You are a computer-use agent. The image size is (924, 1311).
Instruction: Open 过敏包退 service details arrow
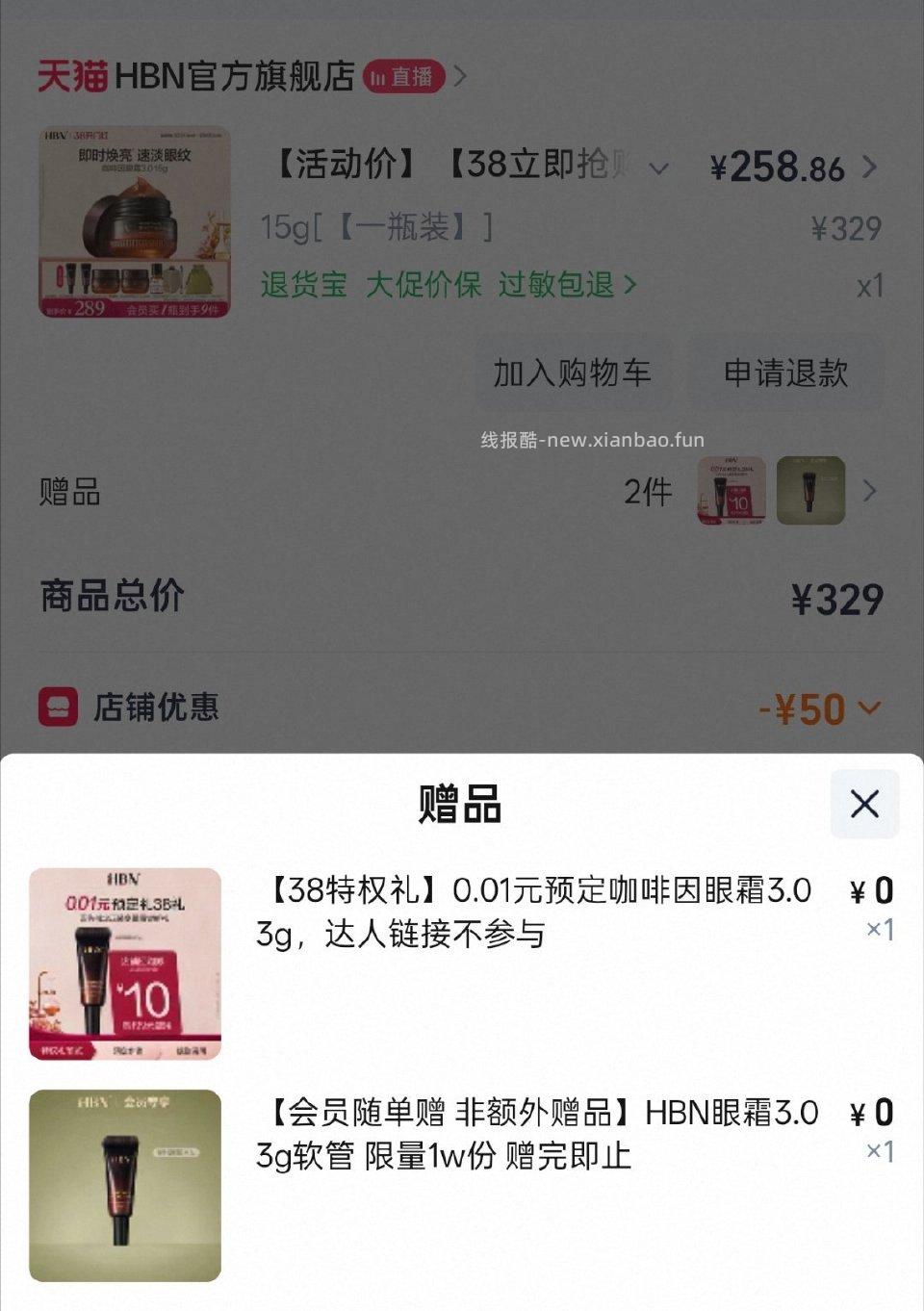coord(632,285)
